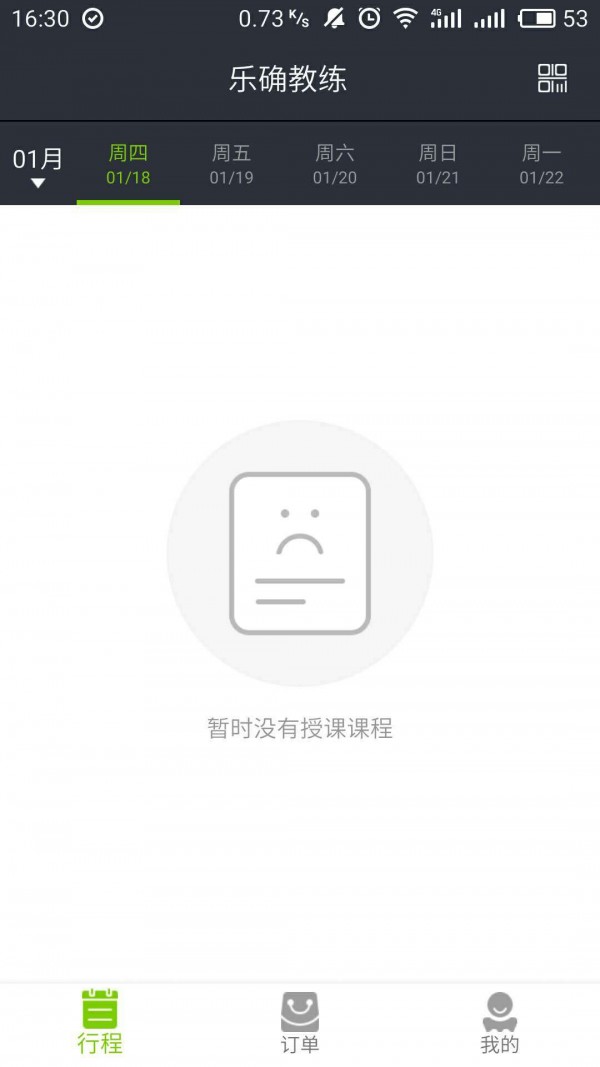Open the 行程 bottom tab
Viewport: 600px width, 1067px height.
tap(100, 1022)
